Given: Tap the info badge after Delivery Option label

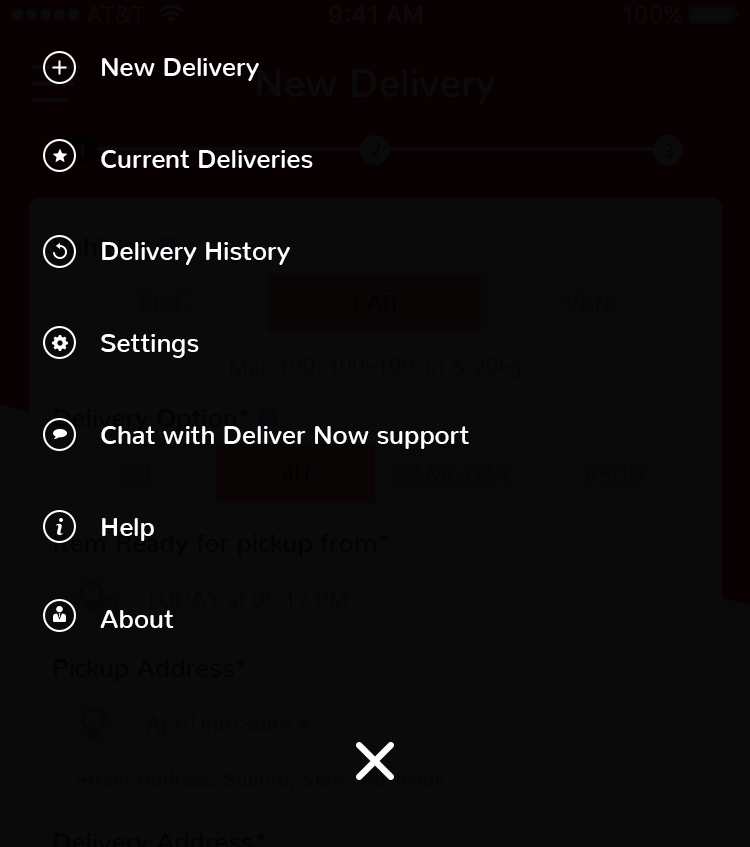Looking at the screenshot, I should click(265, 418).
